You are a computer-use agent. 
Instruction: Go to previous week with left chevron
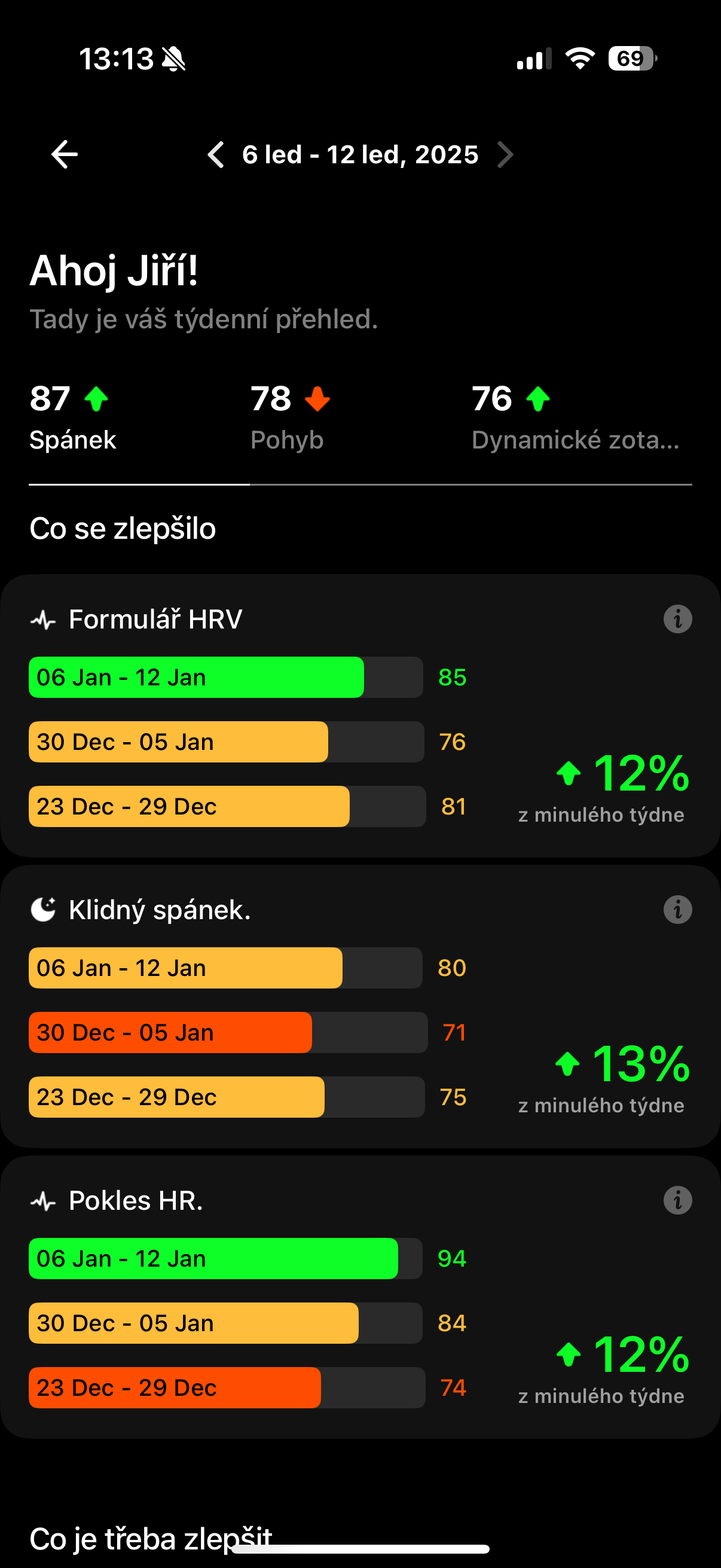click(x=216, y=154)
